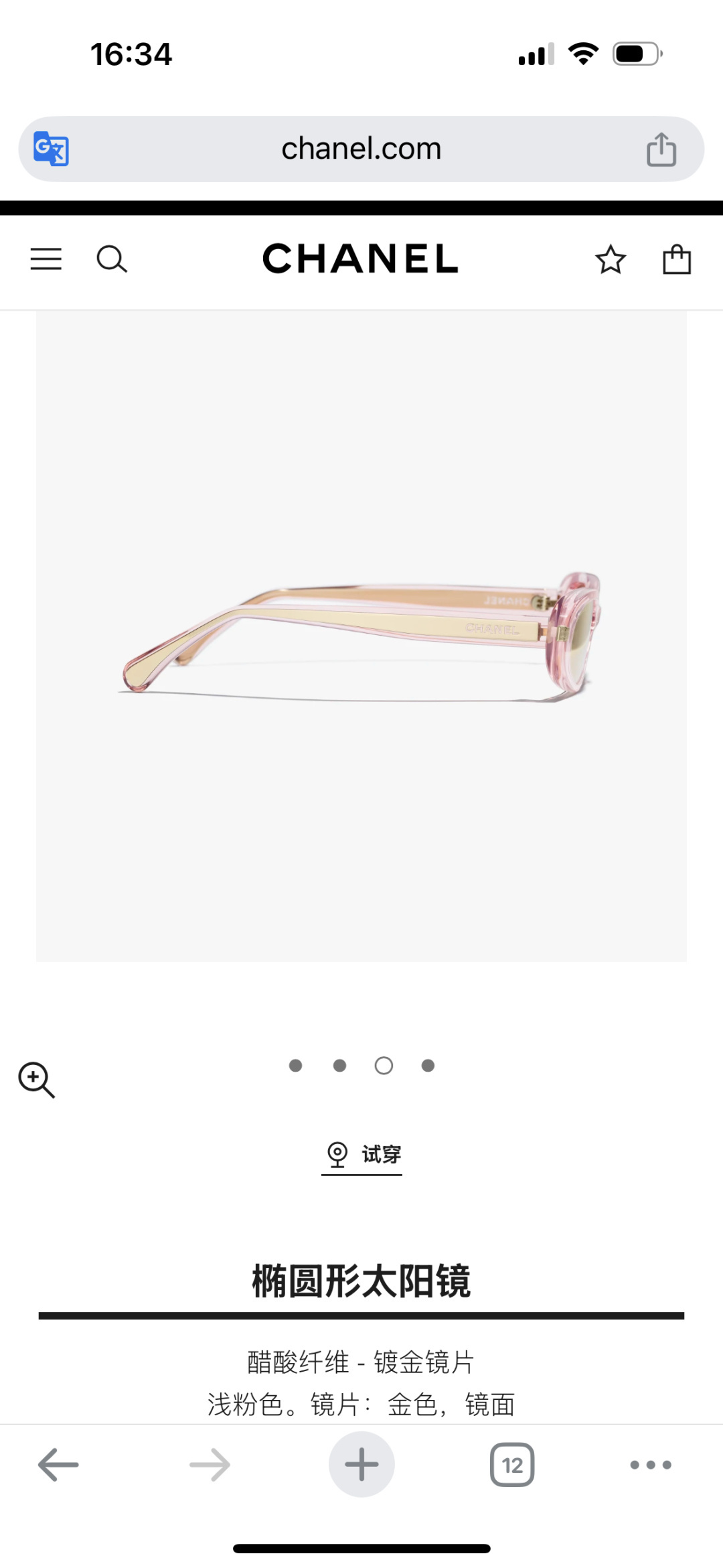
Task: Open the iOS share sheet
Action: tap(662, 149)
